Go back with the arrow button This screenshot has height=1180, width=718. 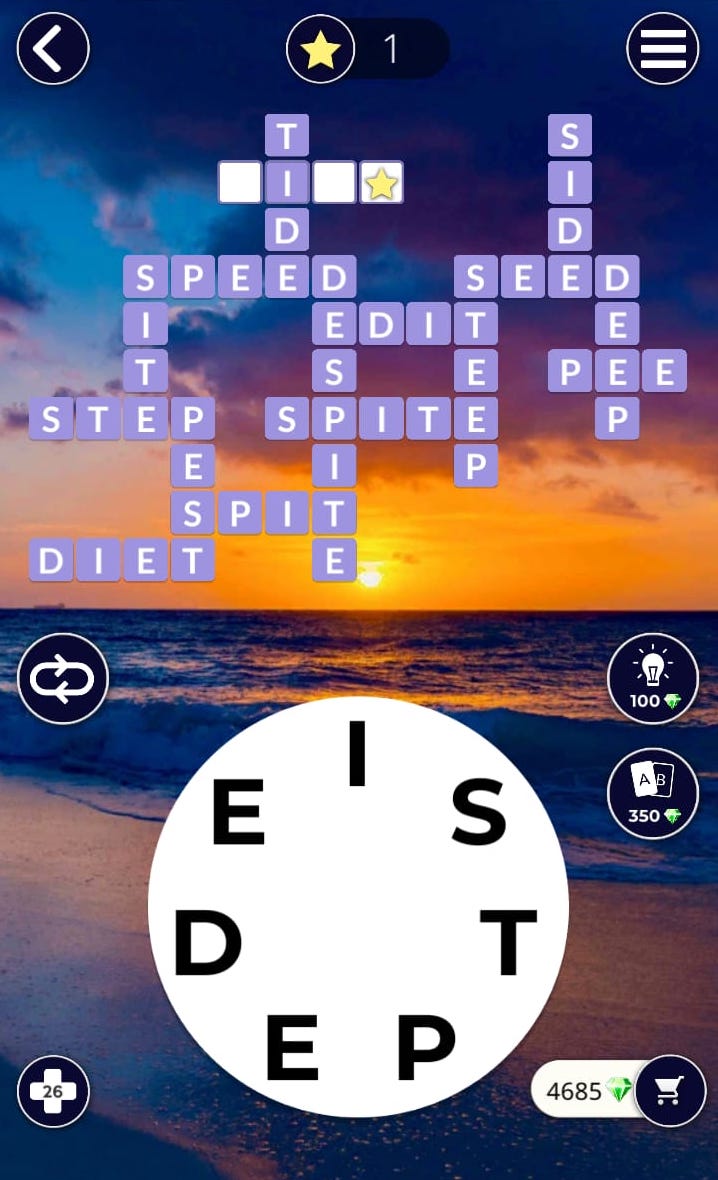coord(53,48)
